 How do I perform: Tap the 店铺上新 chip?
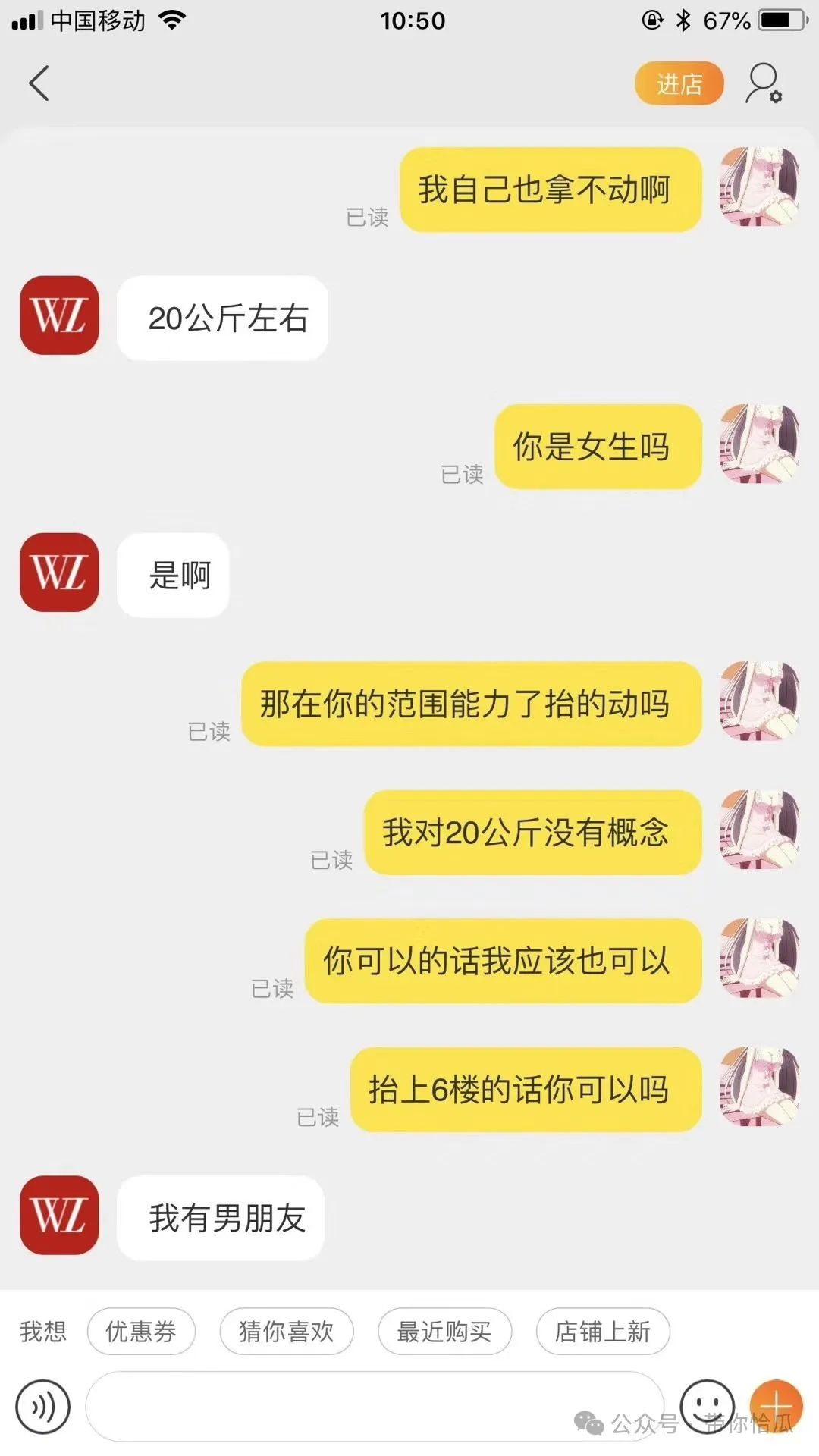tap(603, 1331)
